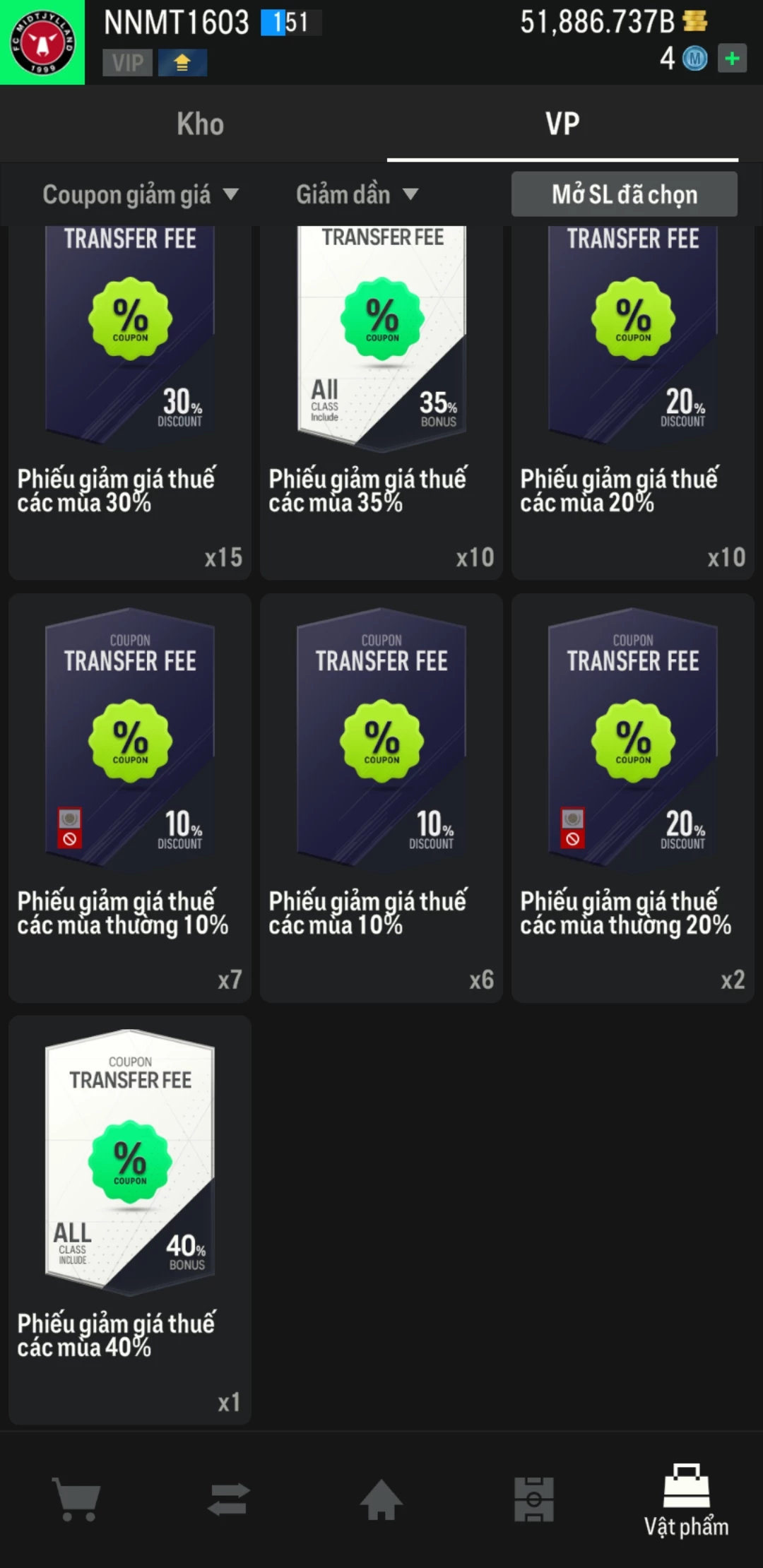This screenshot has height=1568, width=763.
Task: Add more MC with the green plus
Action: tap(732, 59)
